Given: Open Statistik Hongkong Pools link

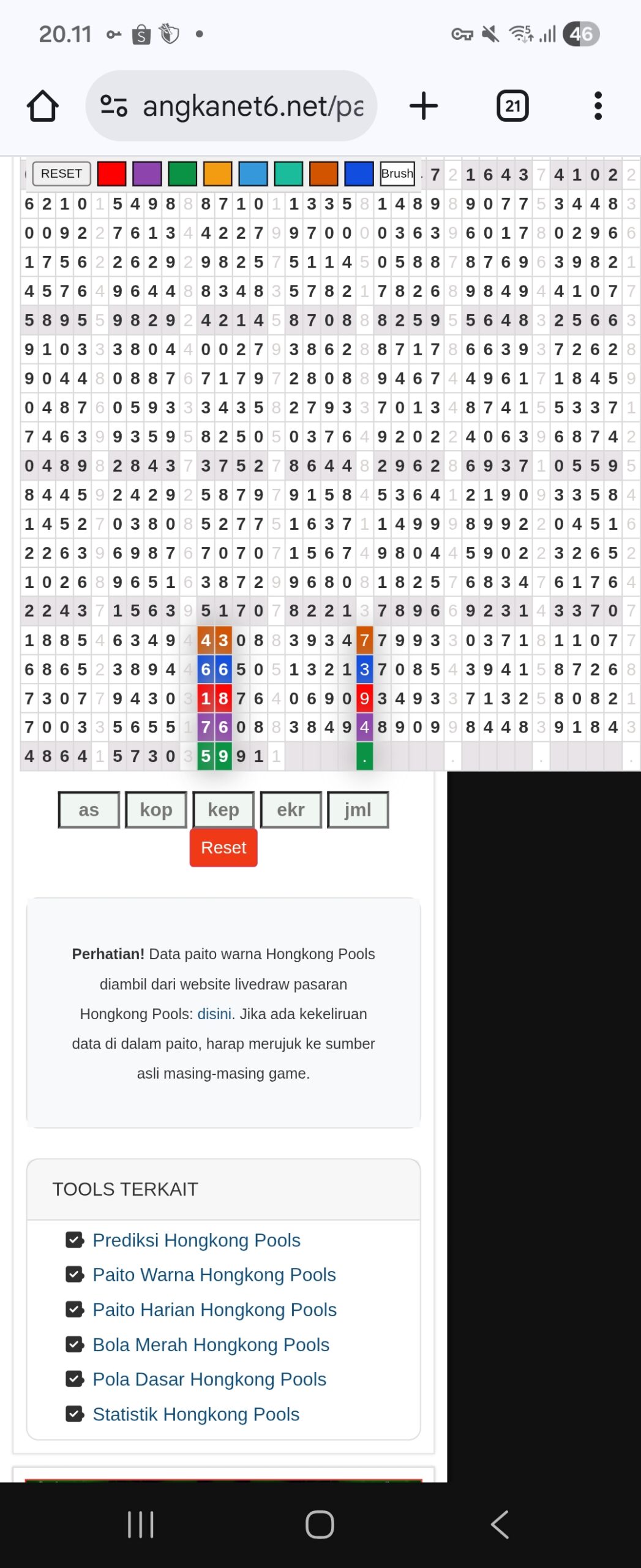Looking at the screenshot, I should pyautogui.click(x=196, y=1414).
